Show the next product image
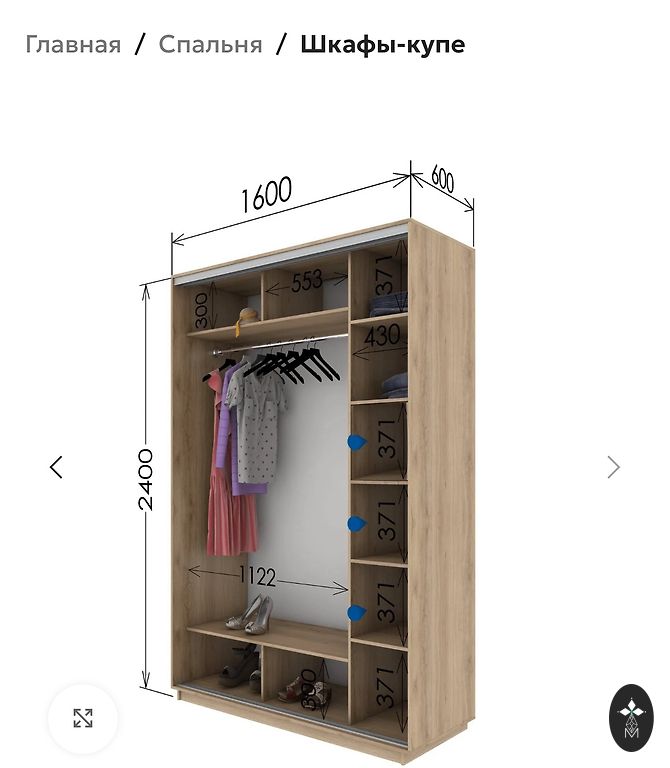The image size is (670, 768). point(613,467)
